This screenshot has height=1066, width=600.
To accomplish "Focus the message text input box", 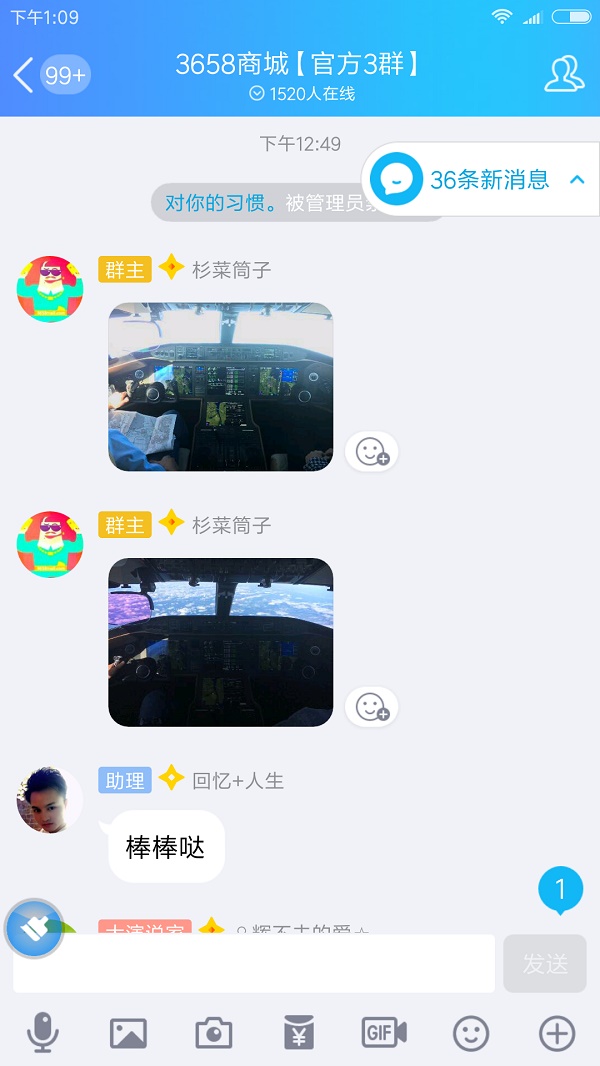I will [254, 964].
